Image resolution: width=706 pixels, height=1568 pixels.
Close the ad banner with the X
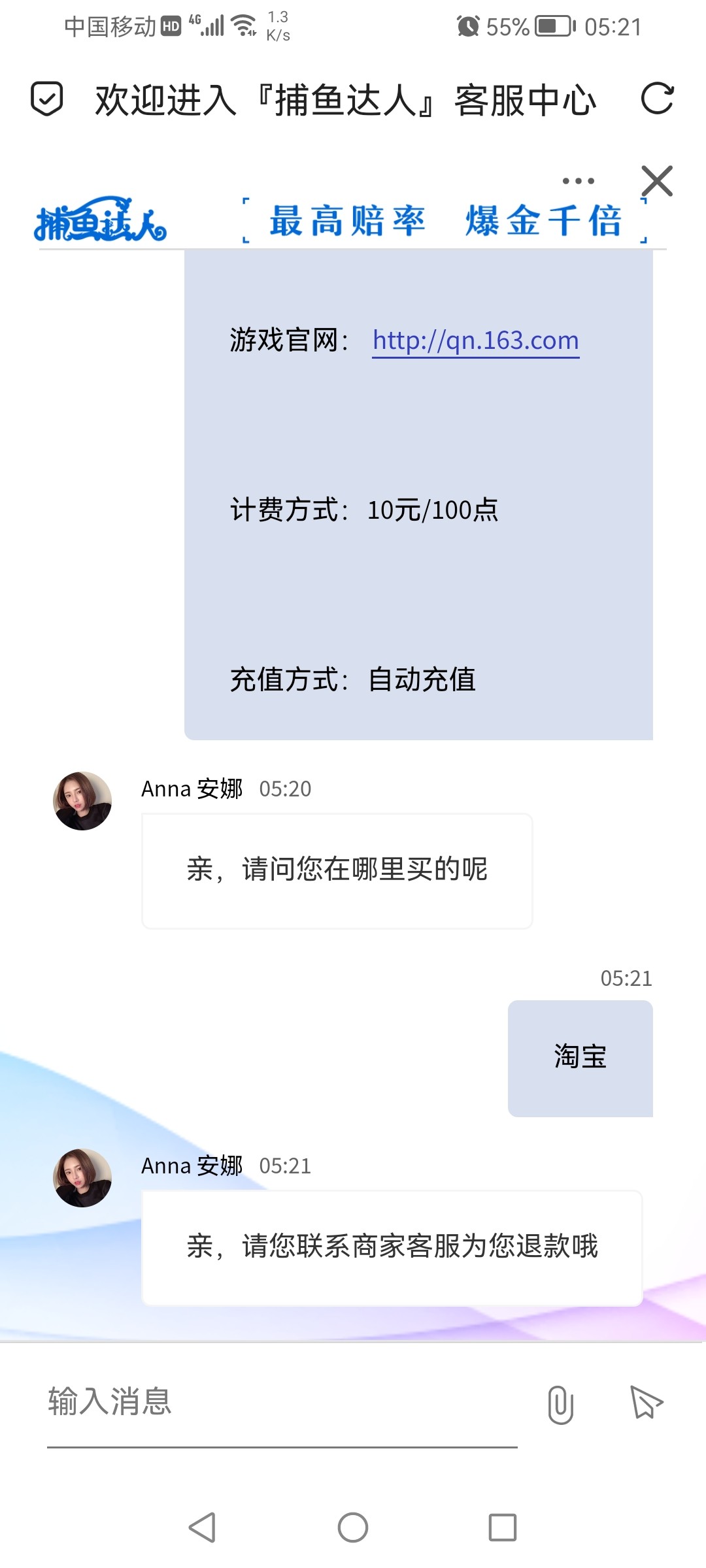tap(657, 181)
